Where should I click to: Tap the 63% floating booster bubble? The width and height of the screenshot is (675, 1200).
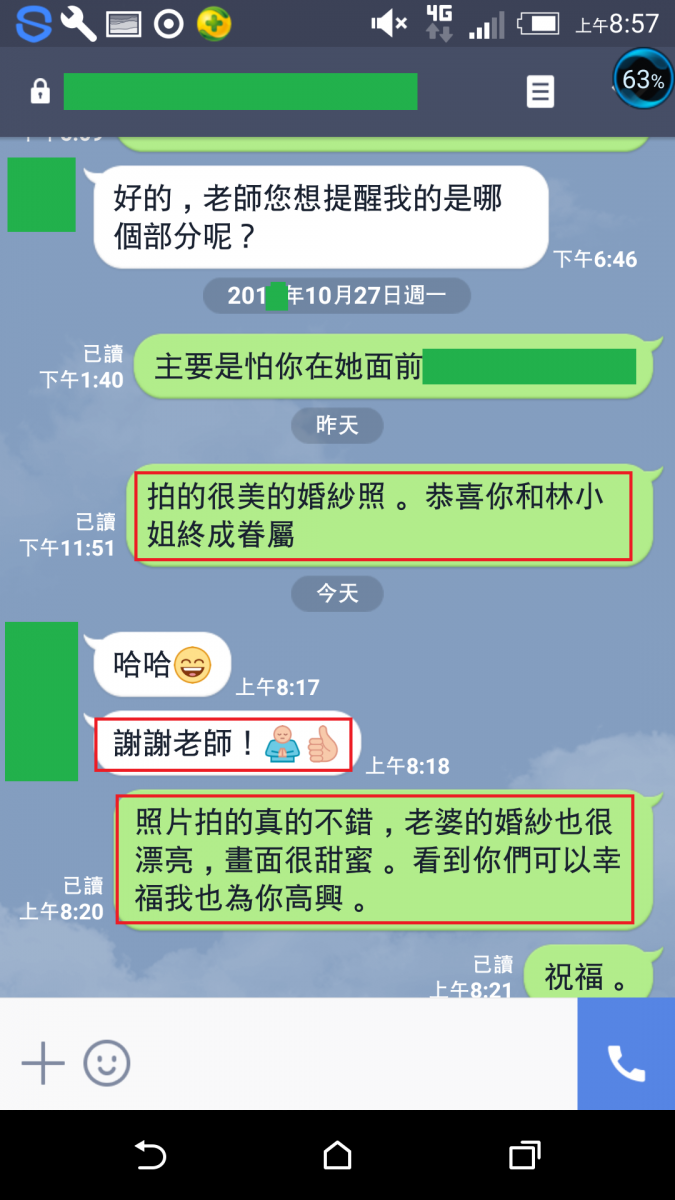click(x=642, y=79)
